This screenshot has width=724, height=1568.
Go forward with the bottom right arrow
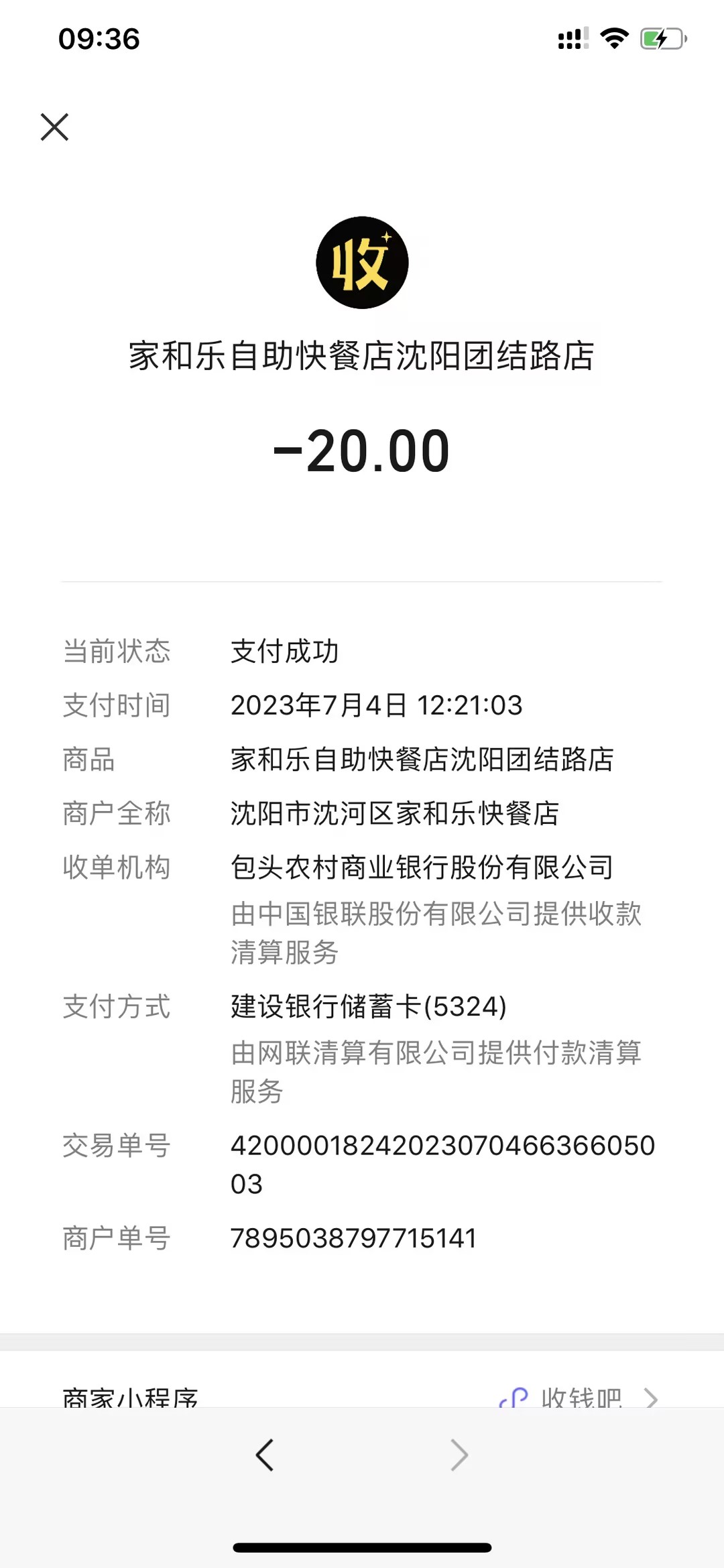click(459, 1455)
